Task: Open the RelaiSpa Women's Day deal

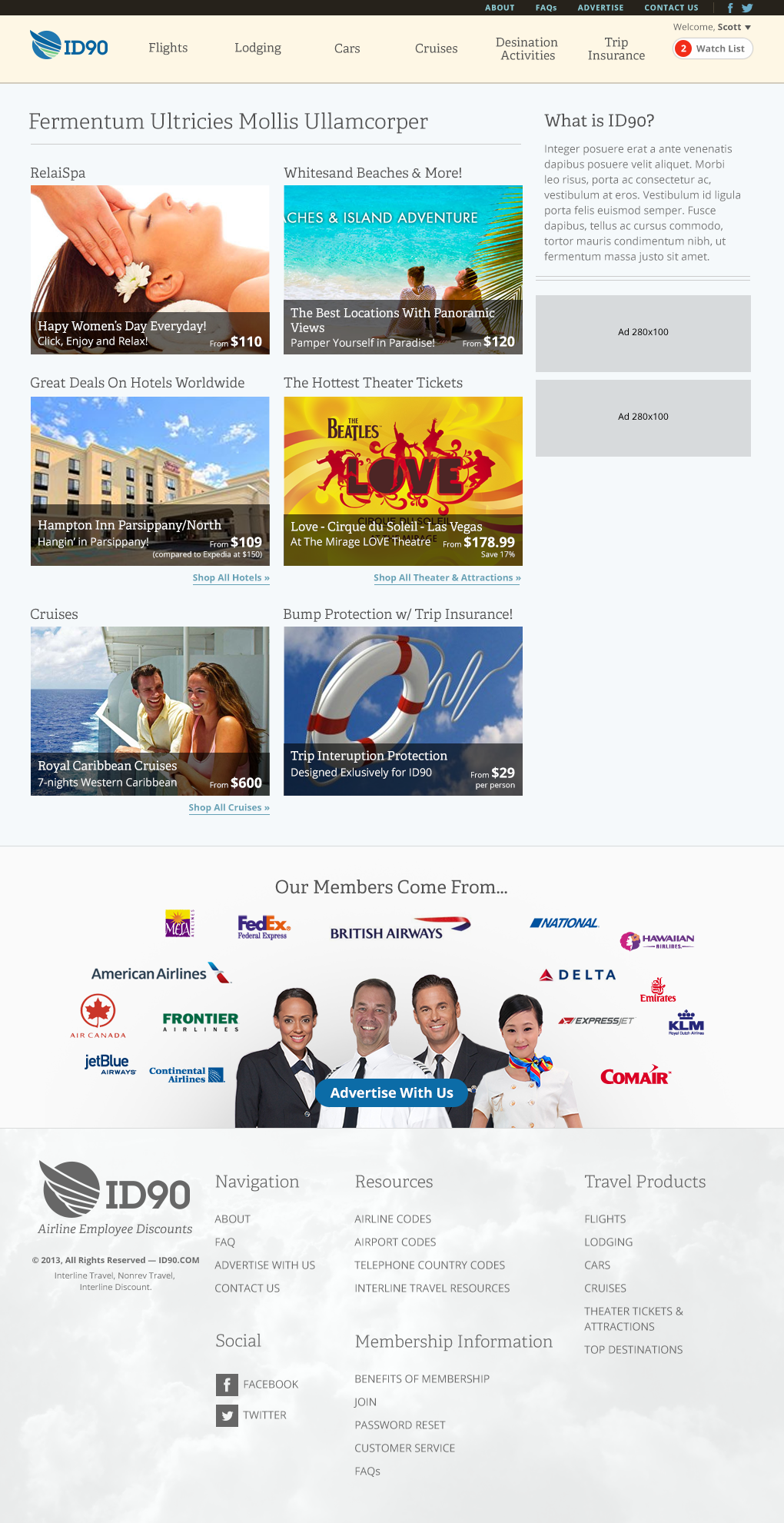Action: tap(150, 270)
